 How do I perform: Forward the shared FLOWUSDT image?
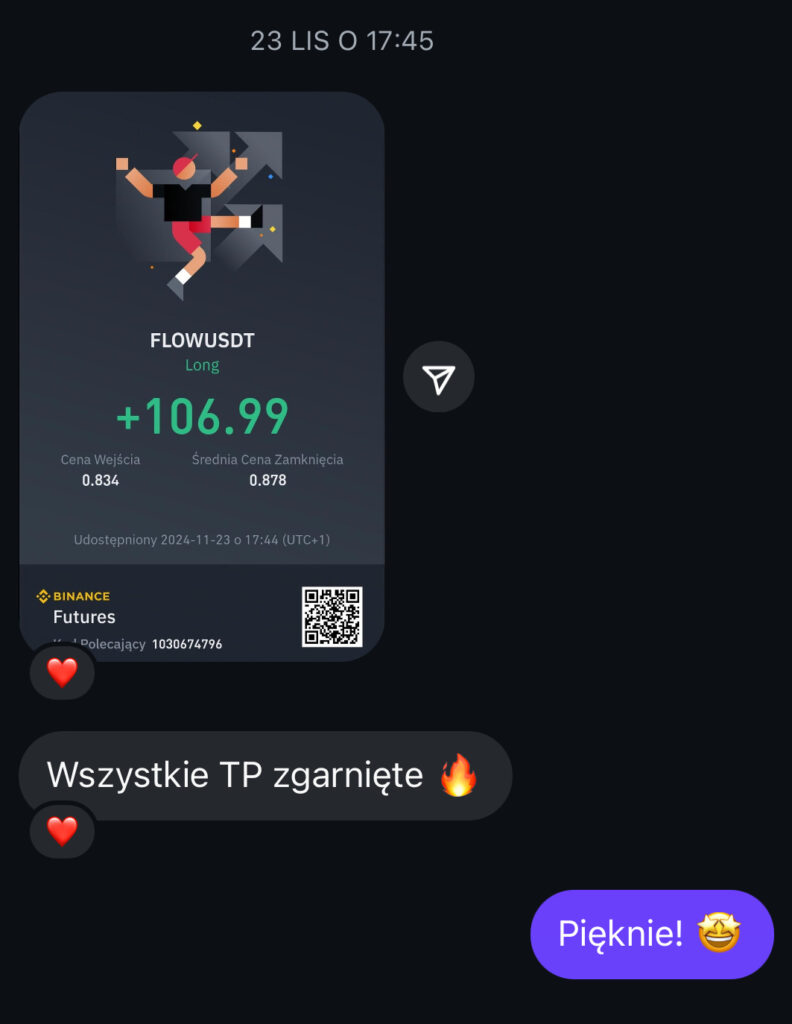(x=438, y=377)
